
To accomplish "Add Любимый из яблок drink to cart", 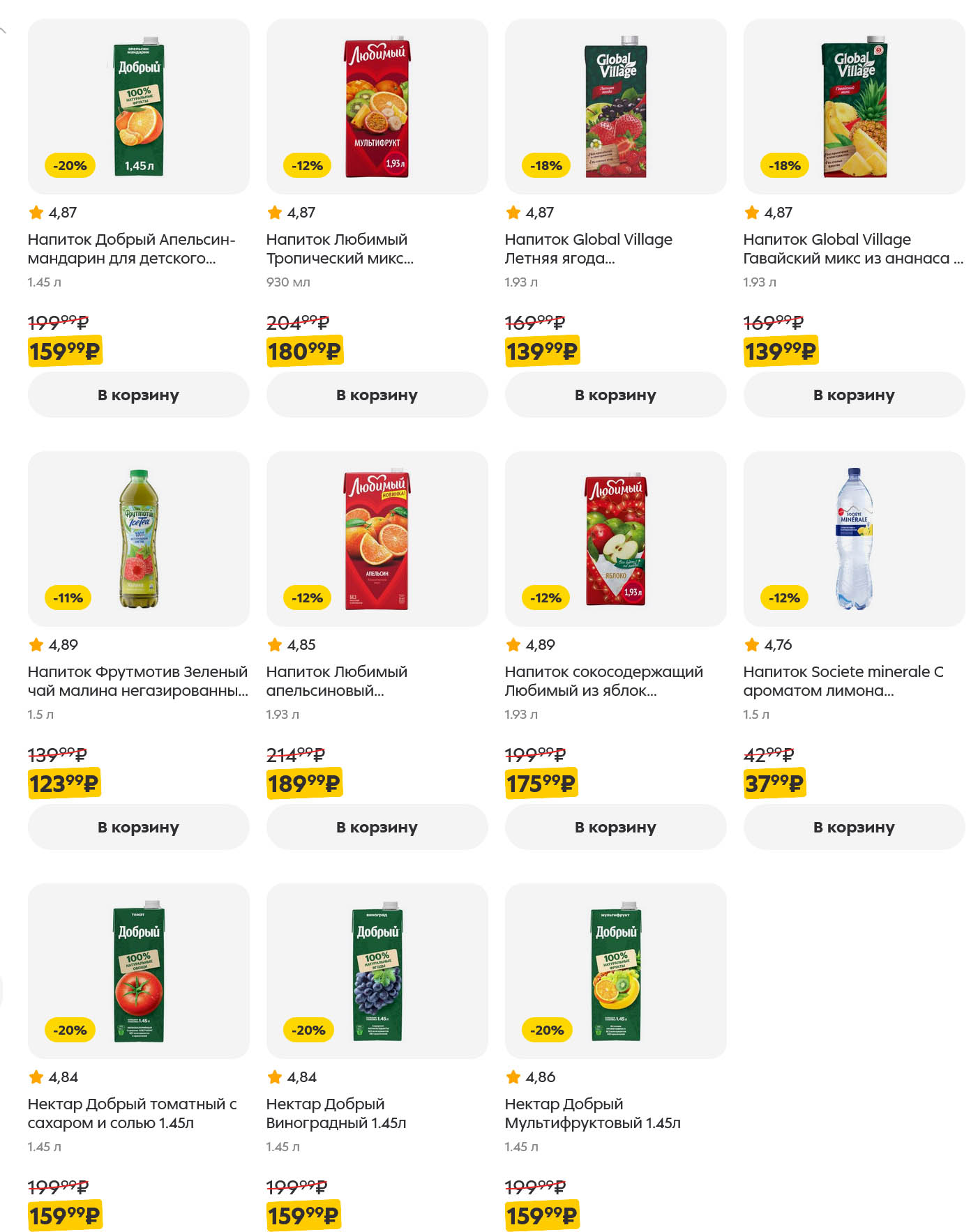I will tap(615, 827).
